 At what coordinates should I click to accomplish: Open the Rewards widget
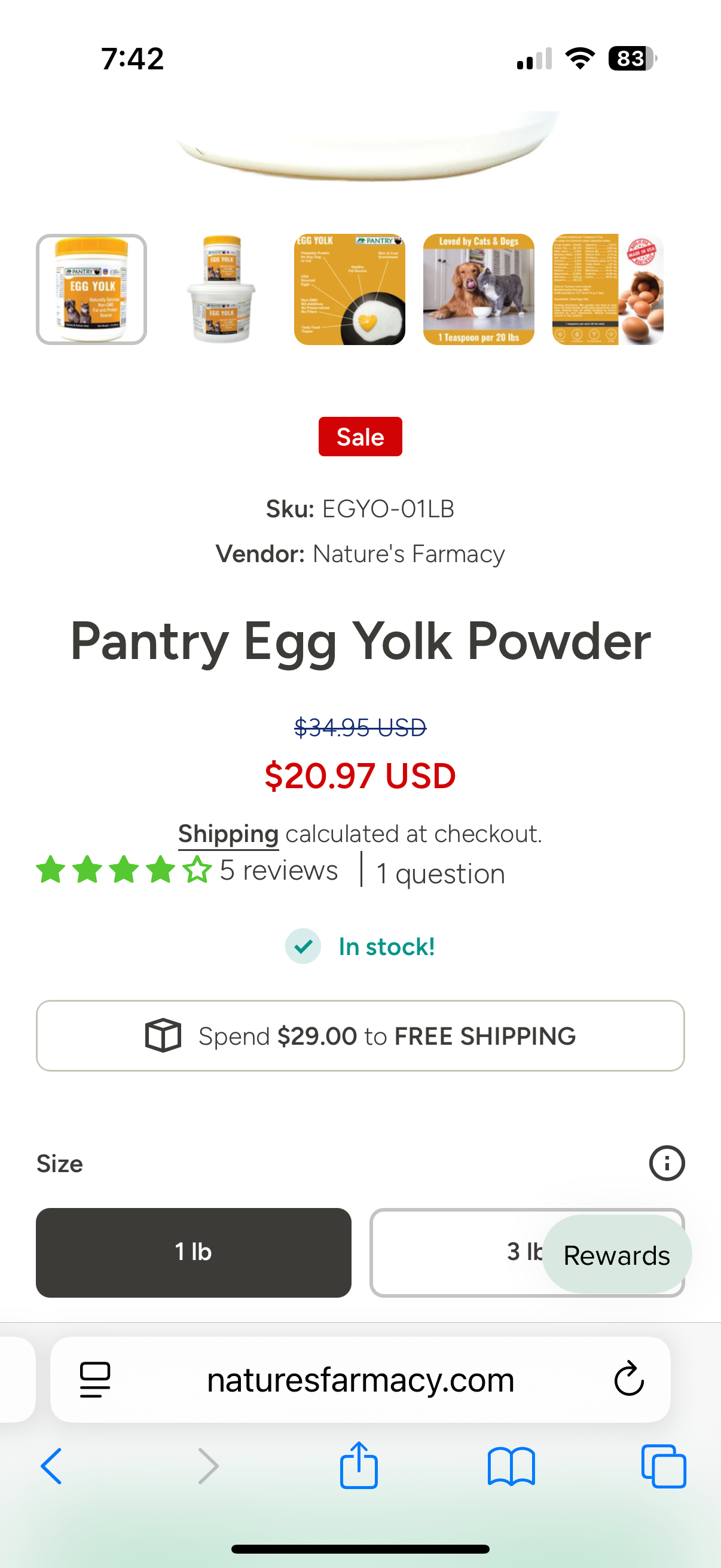tap(616, 1255)
